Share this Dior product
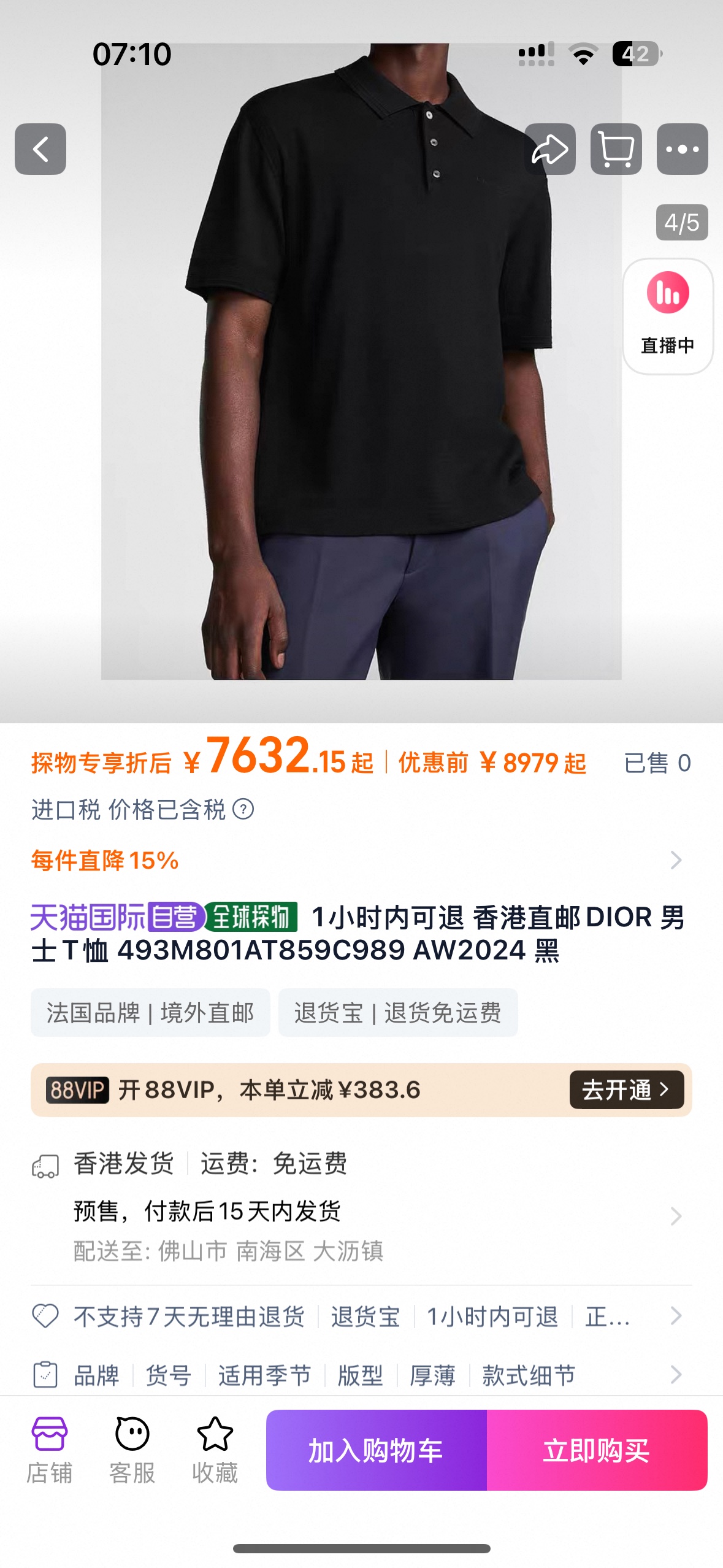Viewport: 723px width, 1568px height. [x=550, y=149]
